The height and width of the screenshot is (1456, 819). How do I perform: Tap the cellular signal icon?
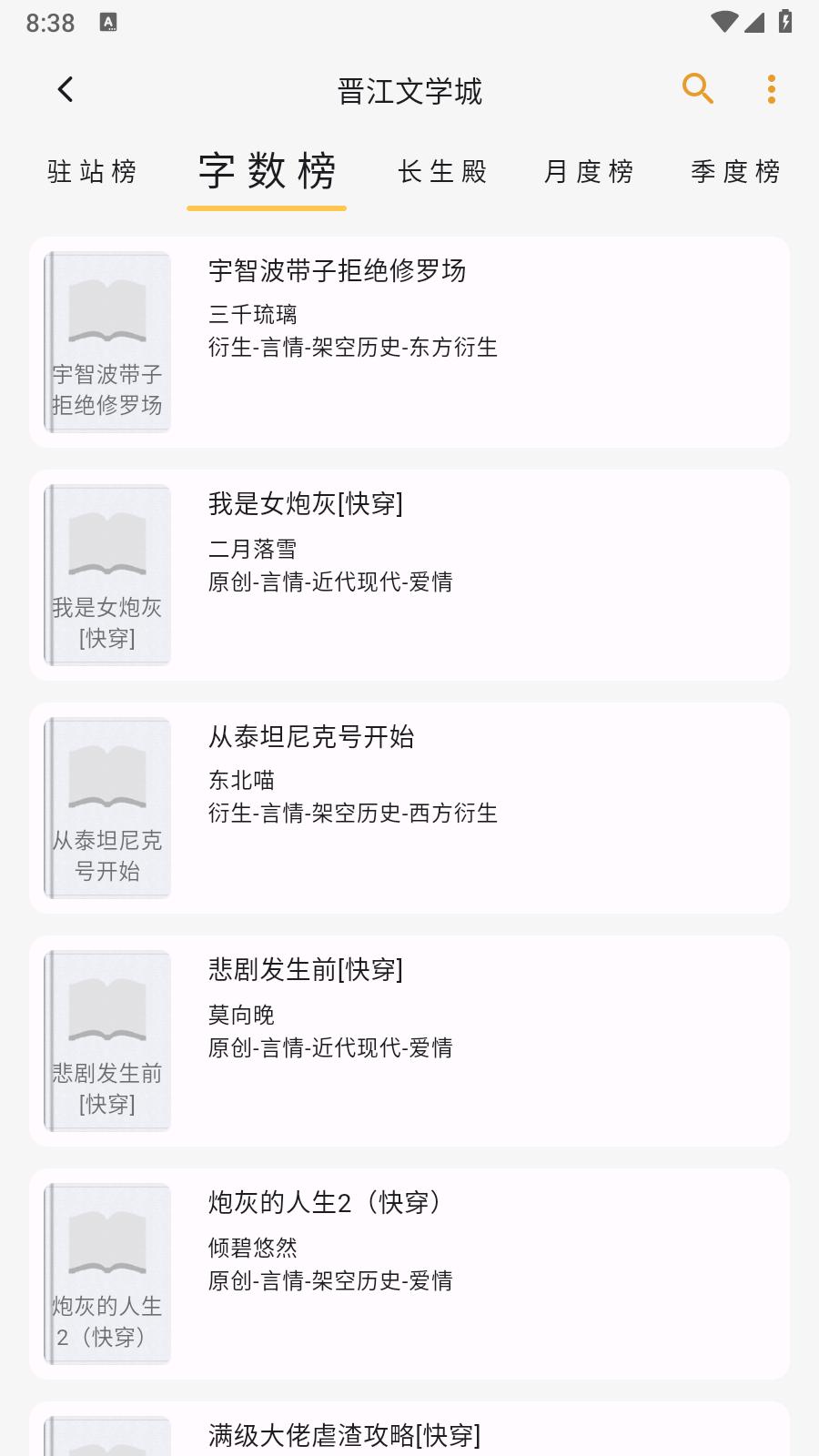(x=754, y=25)
